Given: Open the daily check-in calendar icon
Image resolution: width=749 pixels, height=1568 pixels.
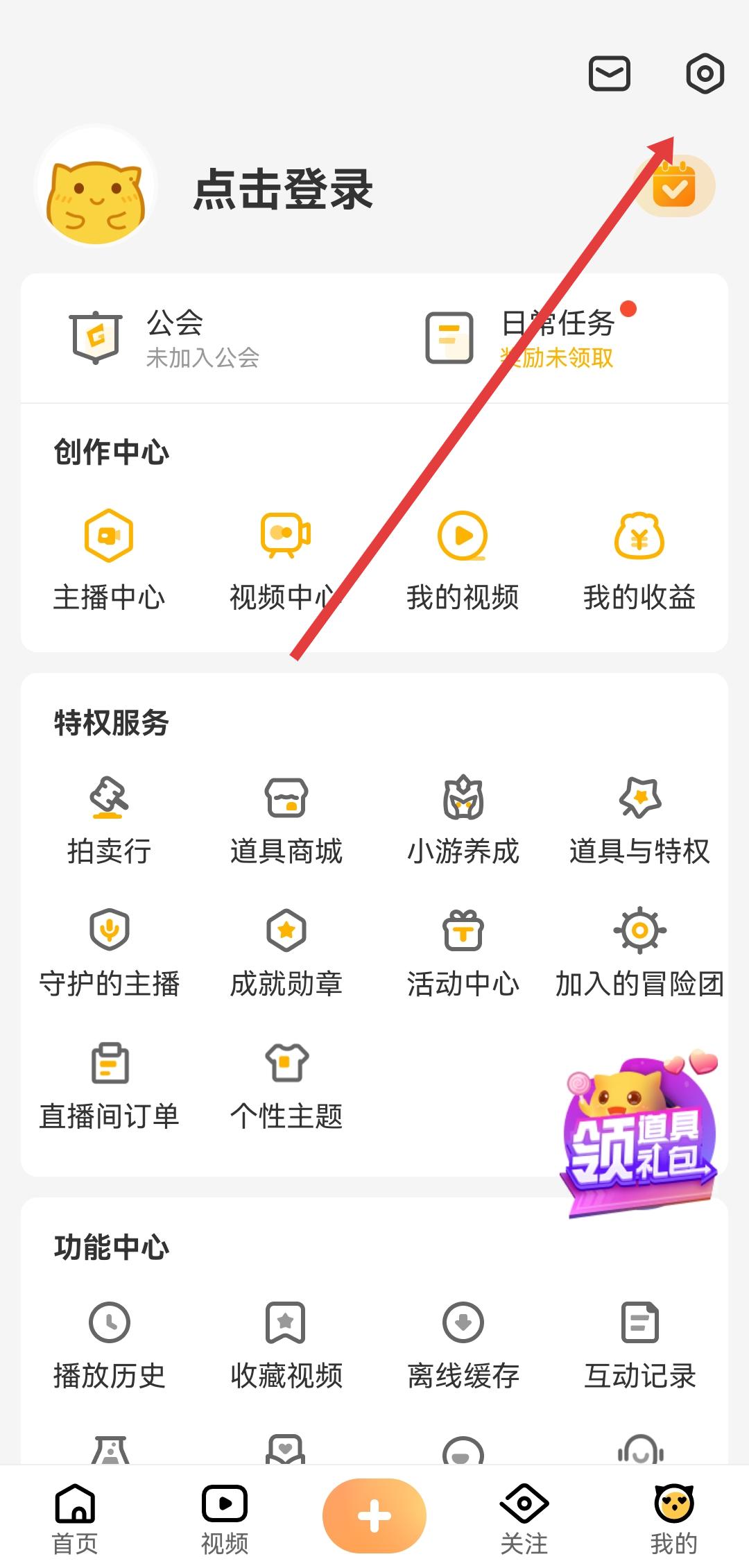Looking at the screenshot, I should tap(675, 186).
